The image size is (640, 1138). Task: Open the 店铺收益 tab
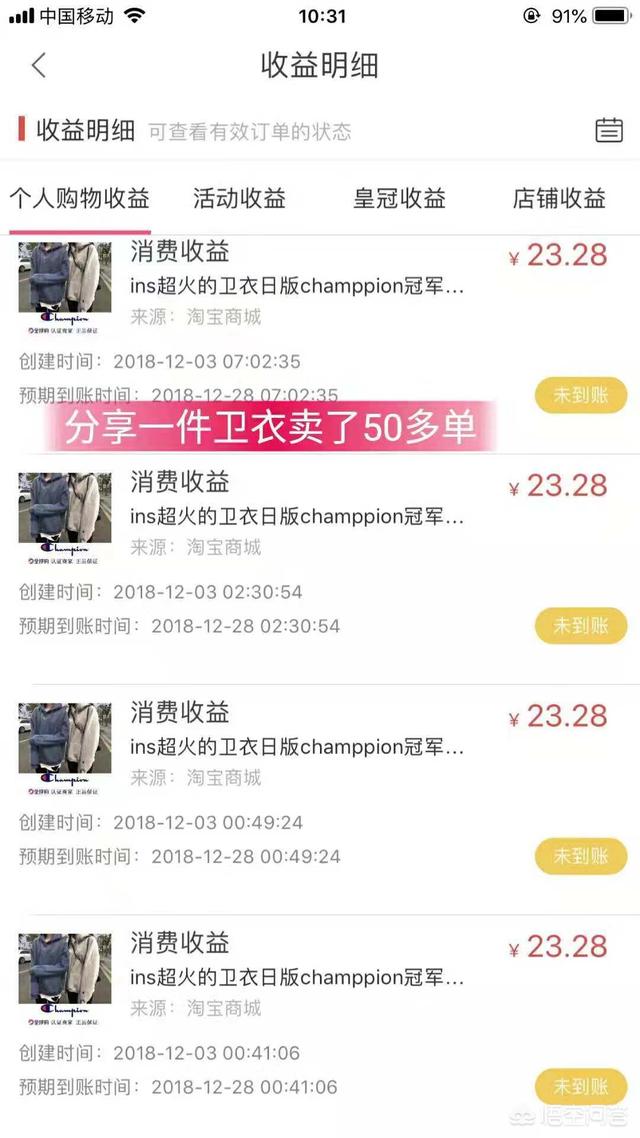tap(559, 198)
